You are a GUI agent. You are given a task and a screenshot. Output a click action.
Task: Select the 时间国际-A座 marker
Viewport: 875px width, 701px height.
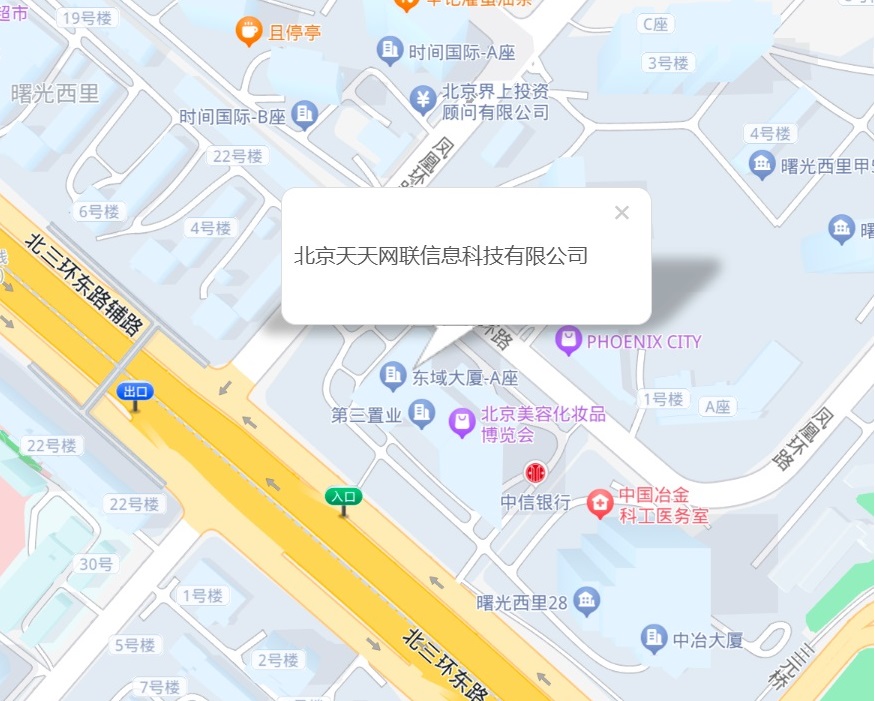390,49
